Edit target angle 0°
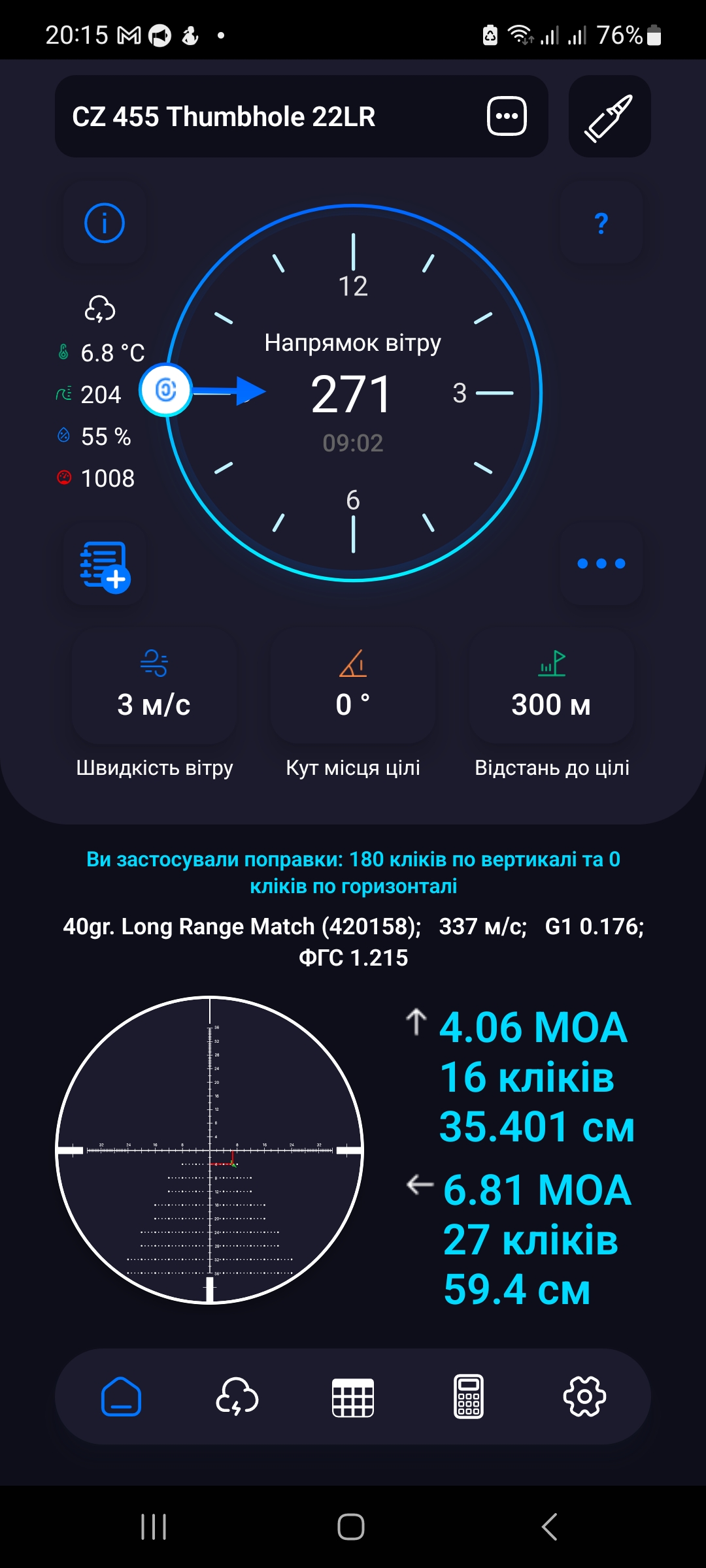 [353, 687]
